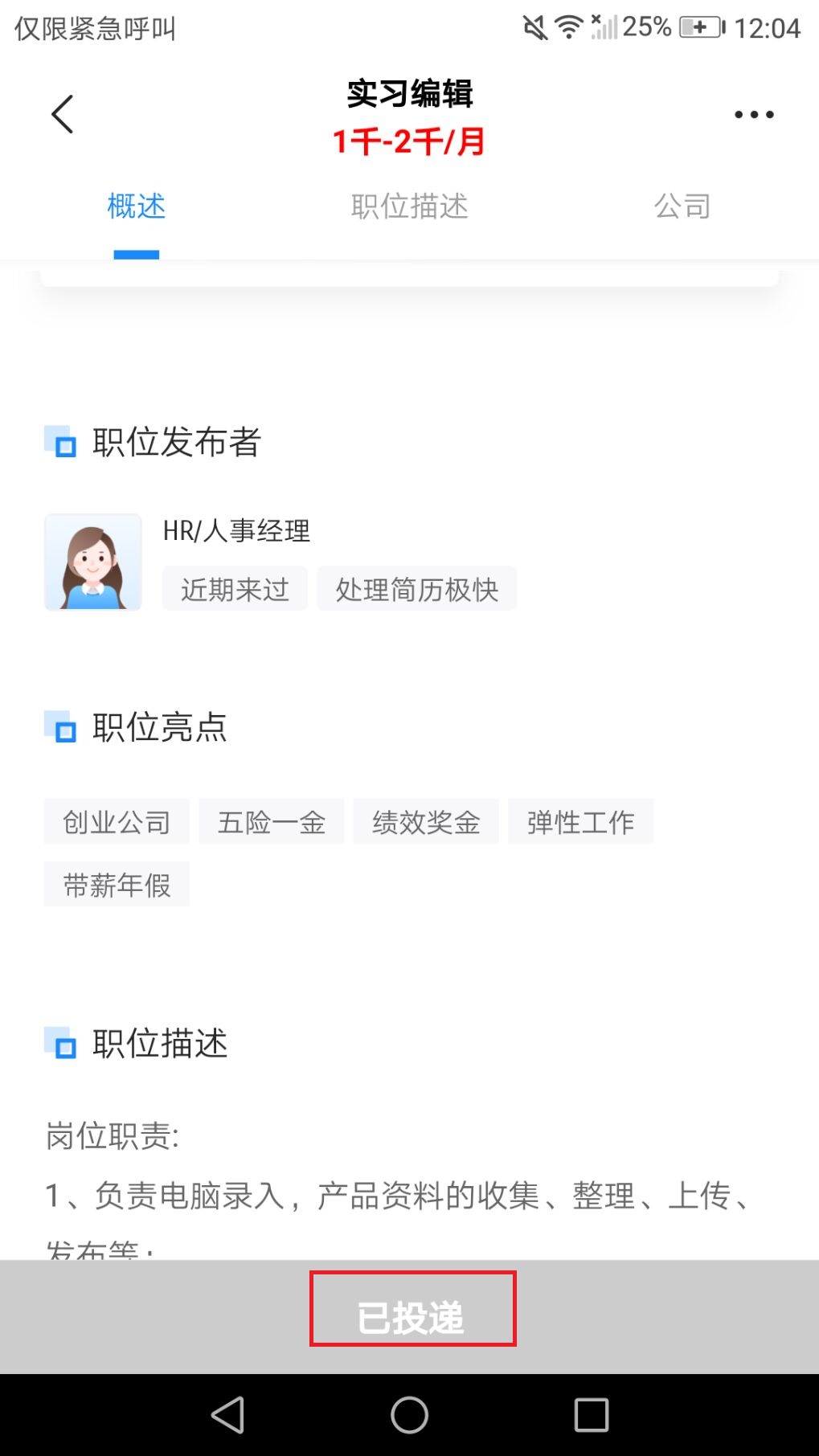The width and height of the screenshot is (819, 1456).
Task: Tap the battery indicator in the status bar
Action: tap(699, 27)
